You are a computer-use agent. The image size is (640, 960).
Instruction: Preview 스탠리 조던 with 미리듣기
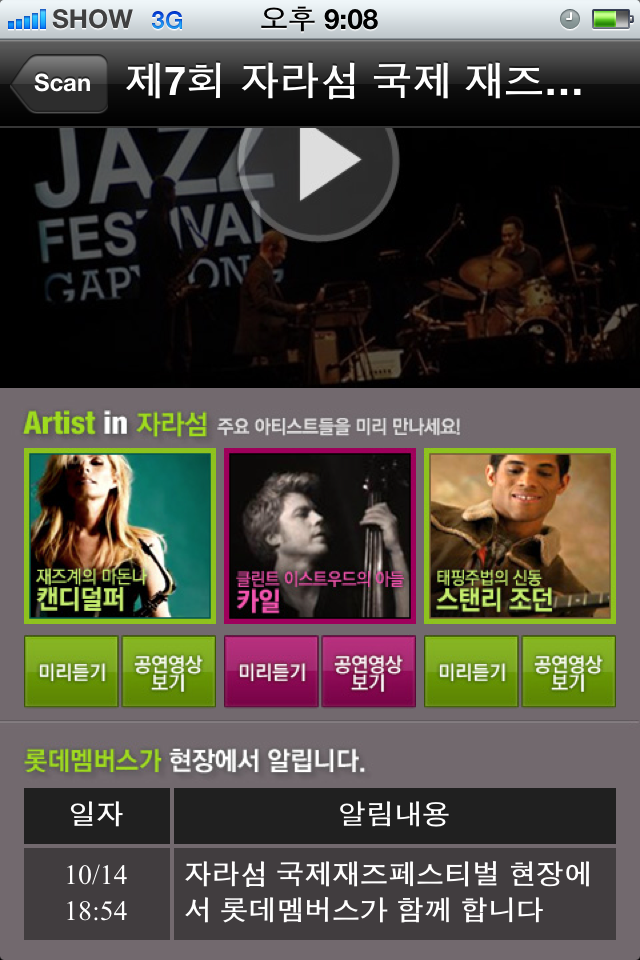[472, 672]
